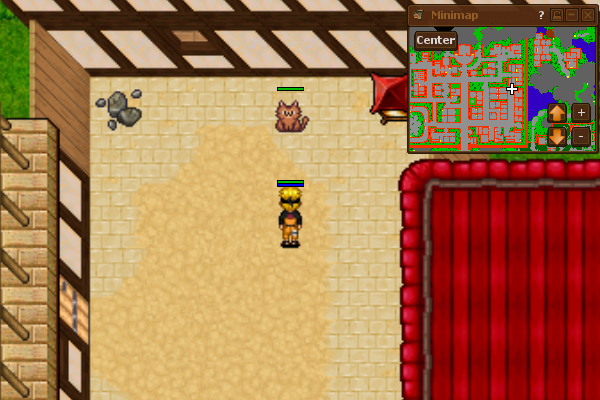
Task: Center the minimap on the player
Action: tap(435, 40)
